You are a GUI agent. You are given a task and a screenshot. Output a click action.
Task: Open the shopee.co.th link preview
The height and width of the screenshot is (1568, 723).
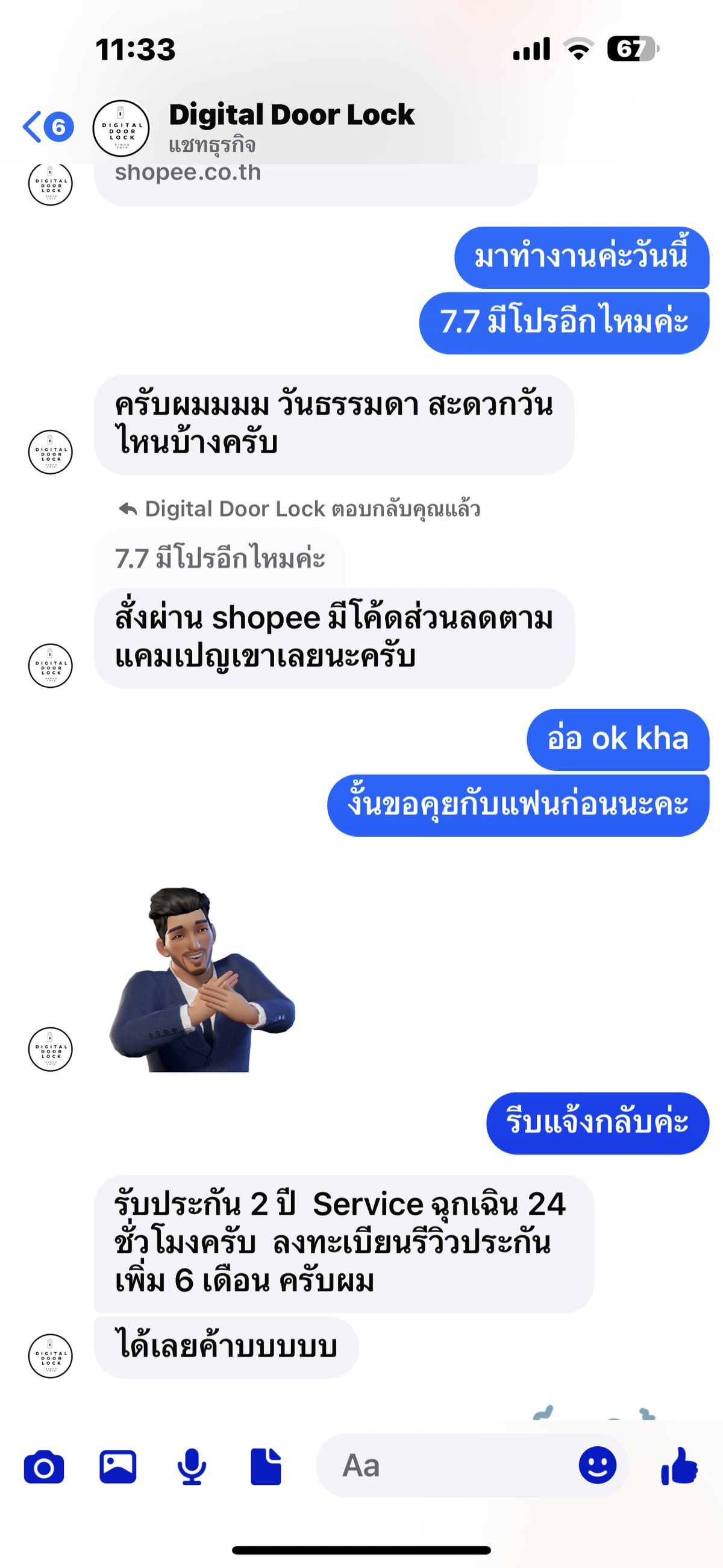click(x=316, y=184)
